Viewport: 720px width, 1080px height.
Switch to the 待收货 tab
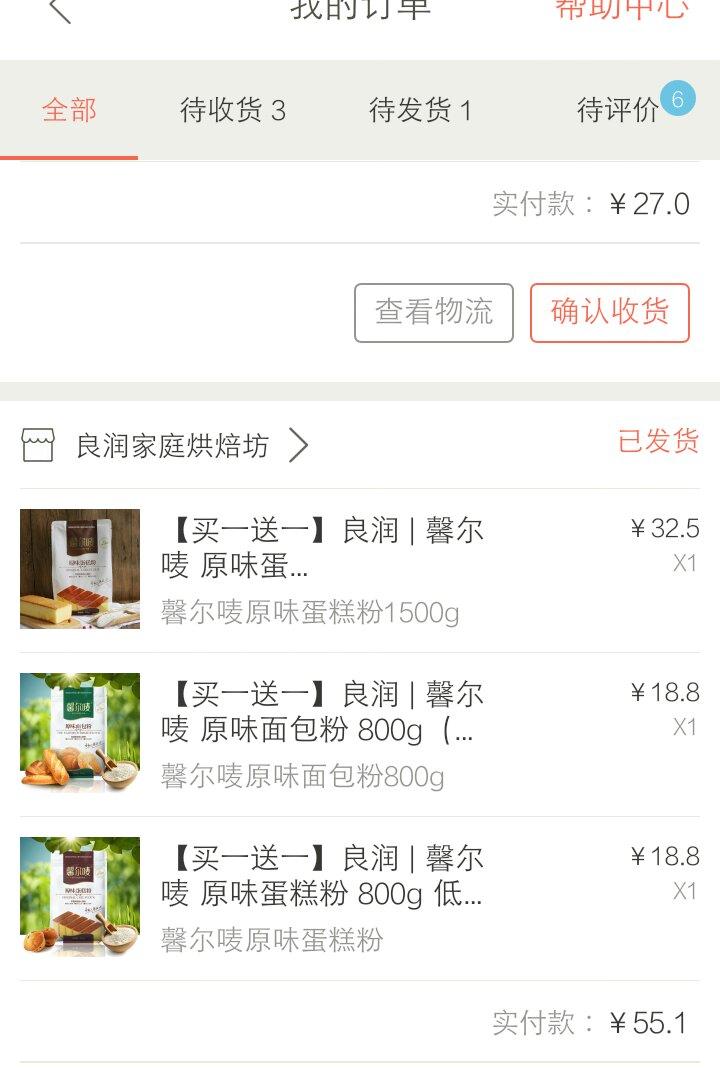232,110
